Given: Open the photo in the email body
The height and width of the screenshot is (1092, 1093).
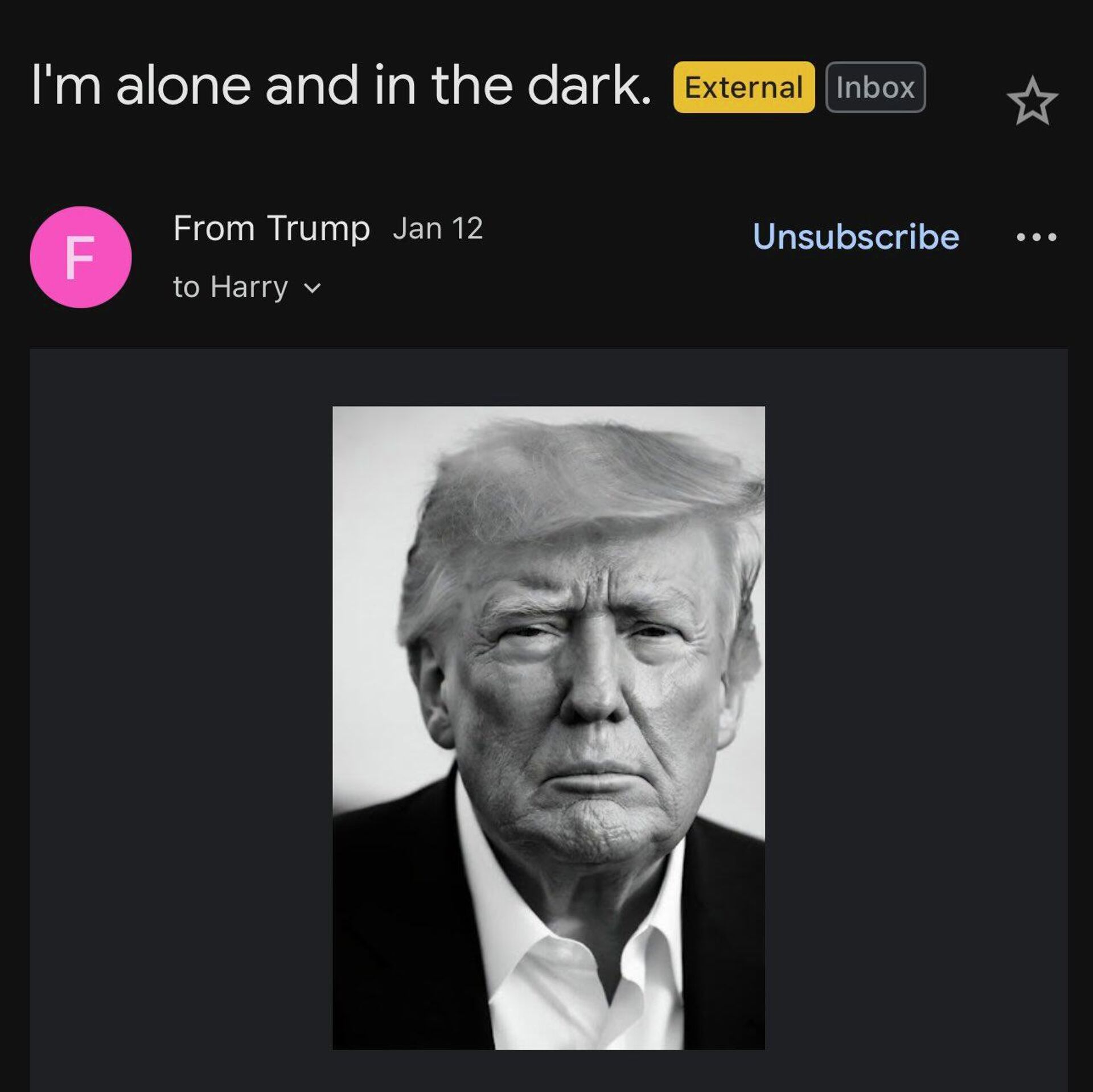Looking at the screenshot, I should coord(548,728).
